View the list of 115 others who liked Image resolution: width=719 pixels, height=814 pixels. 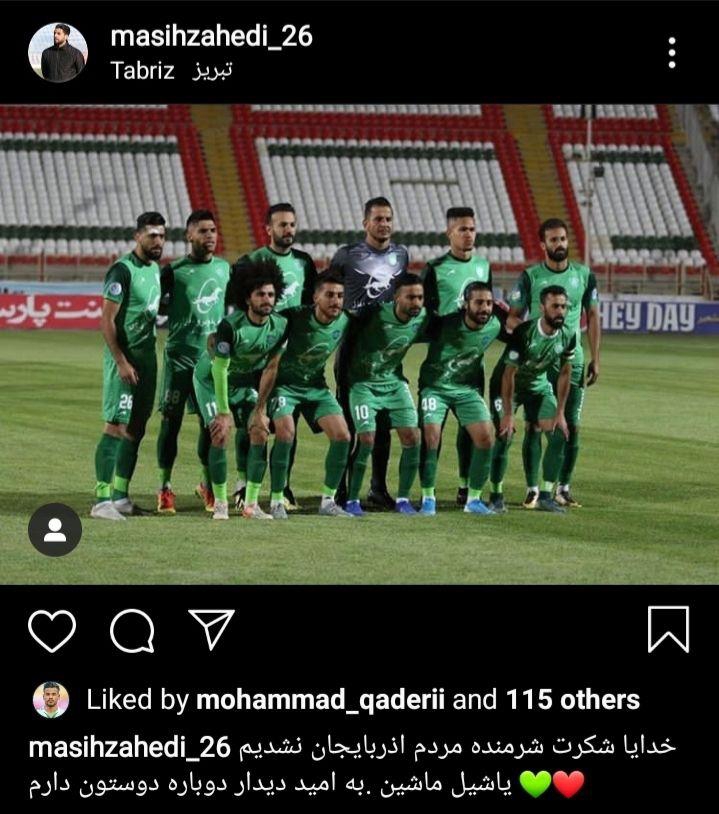point(572,700)
